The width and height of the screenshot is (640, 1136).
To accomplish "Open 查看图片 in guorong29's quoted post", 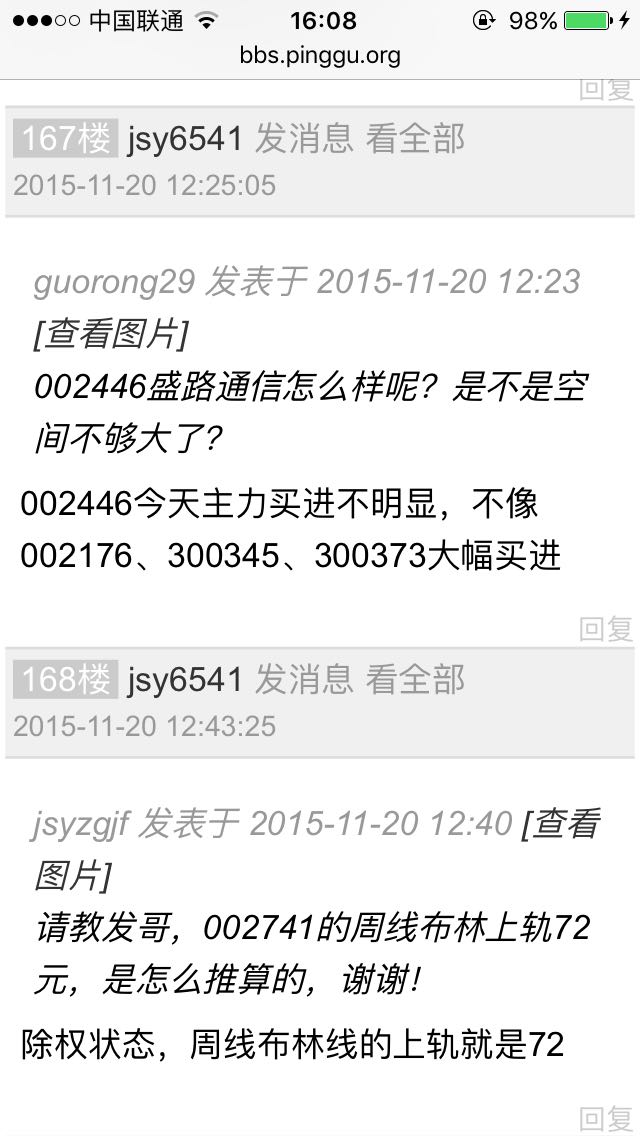I will coord(110,335).
